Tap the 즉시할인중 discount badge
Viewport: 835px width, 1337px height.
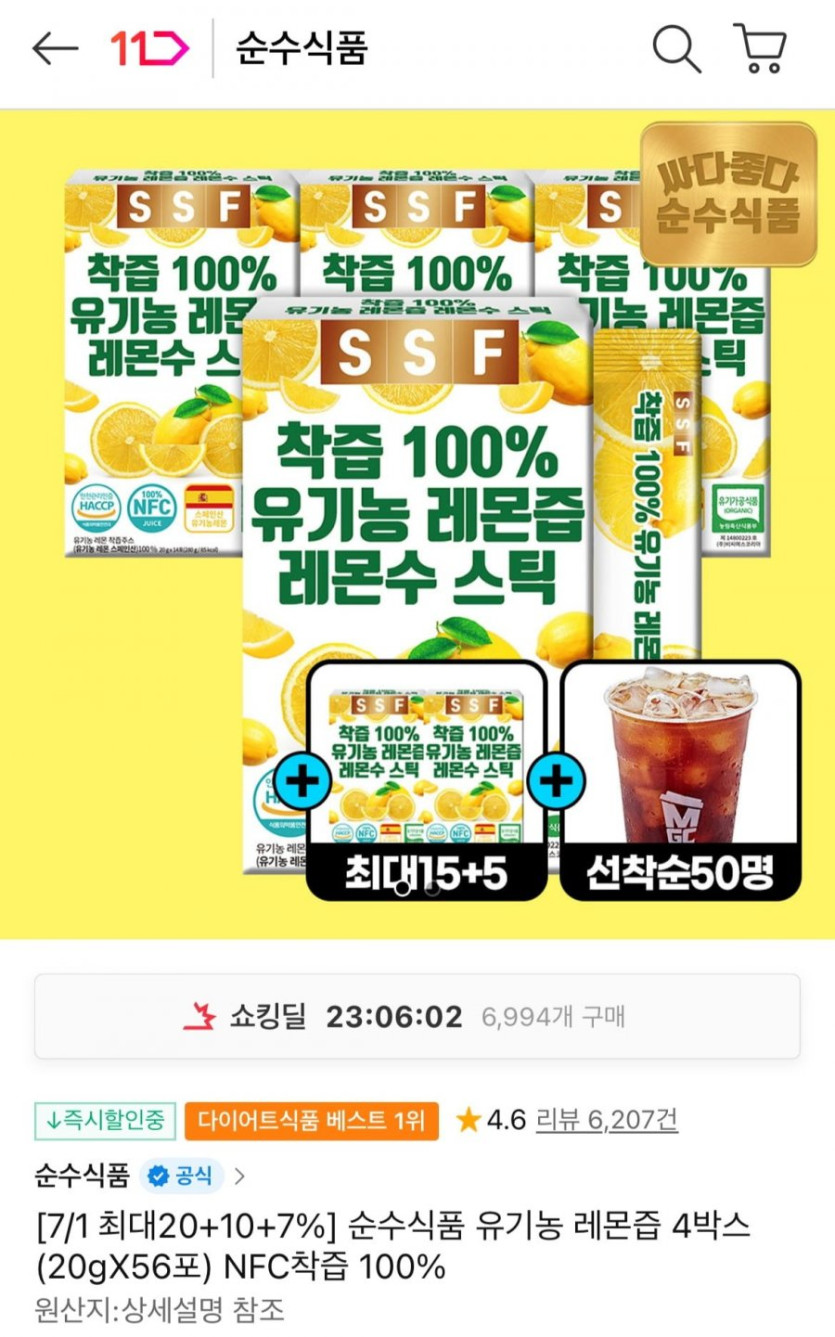pos(105,1120)
